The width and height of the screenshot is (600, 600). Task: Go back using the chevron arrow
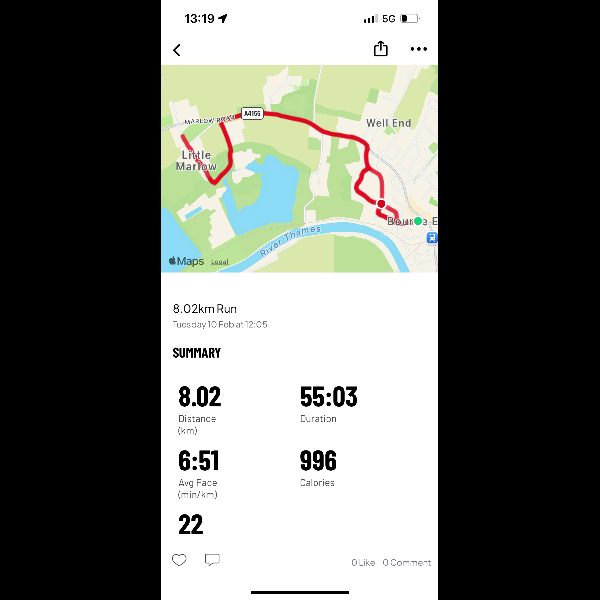point(177,50)
